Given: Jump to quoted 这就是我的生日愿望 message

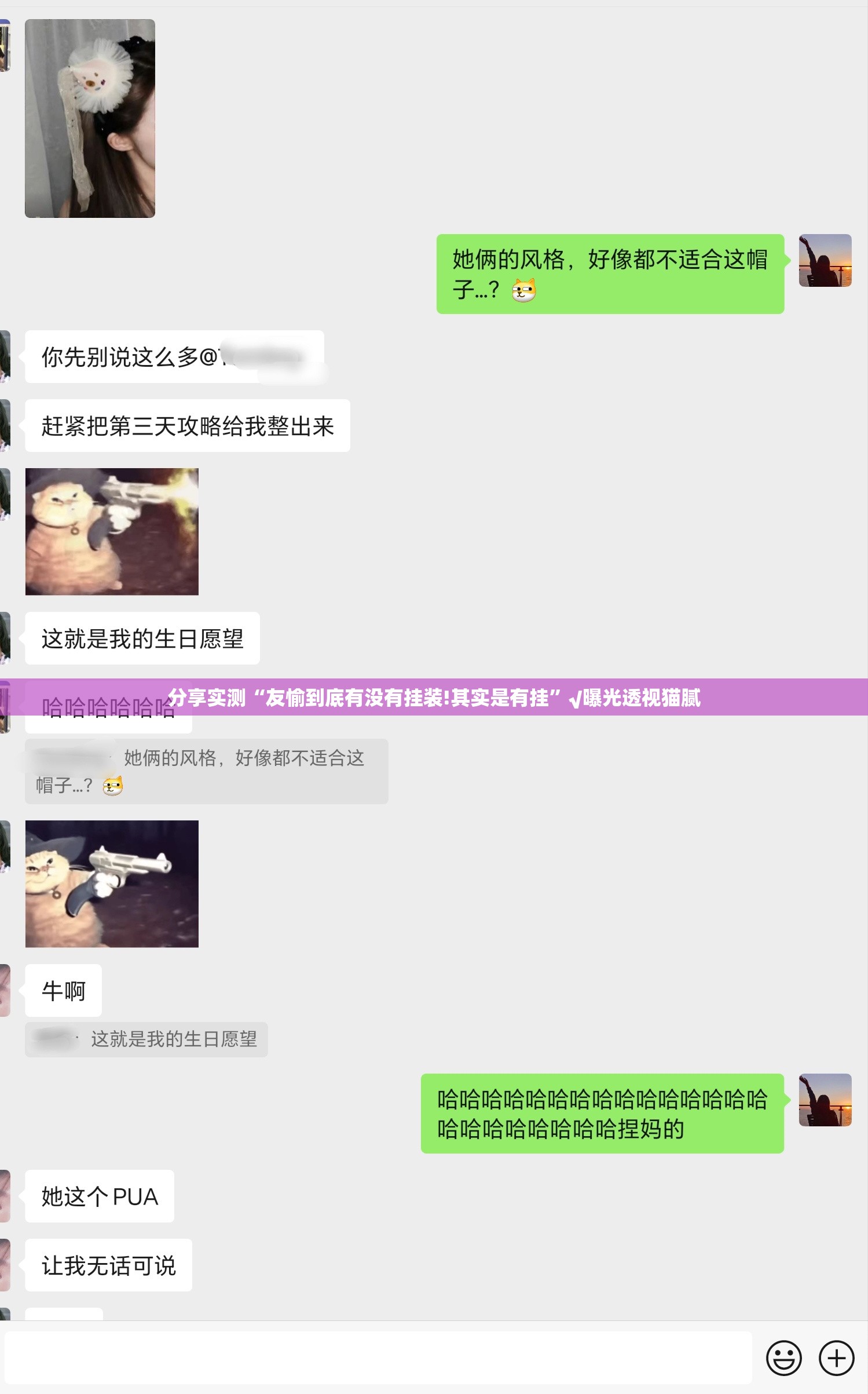Looking at the screenshot, I should pyautogui.click(x=146, y=1039).
